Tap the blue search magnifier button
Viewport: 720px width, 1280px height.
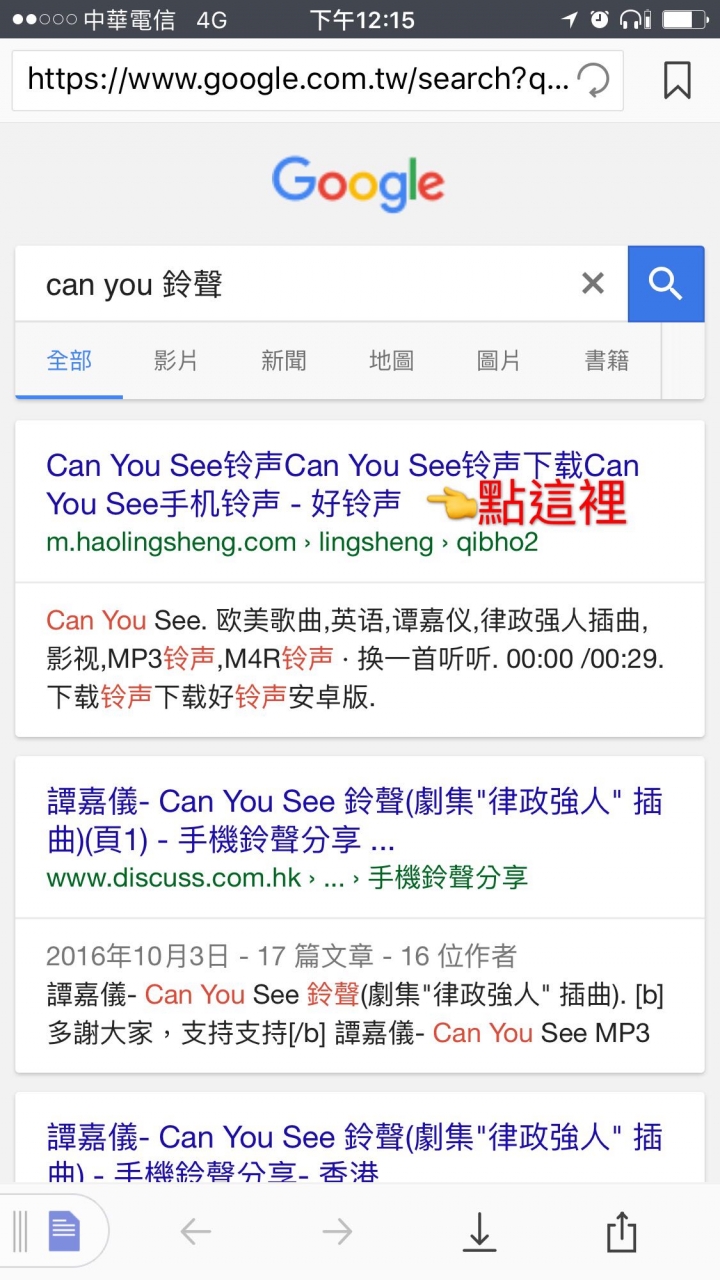point(666,284)
